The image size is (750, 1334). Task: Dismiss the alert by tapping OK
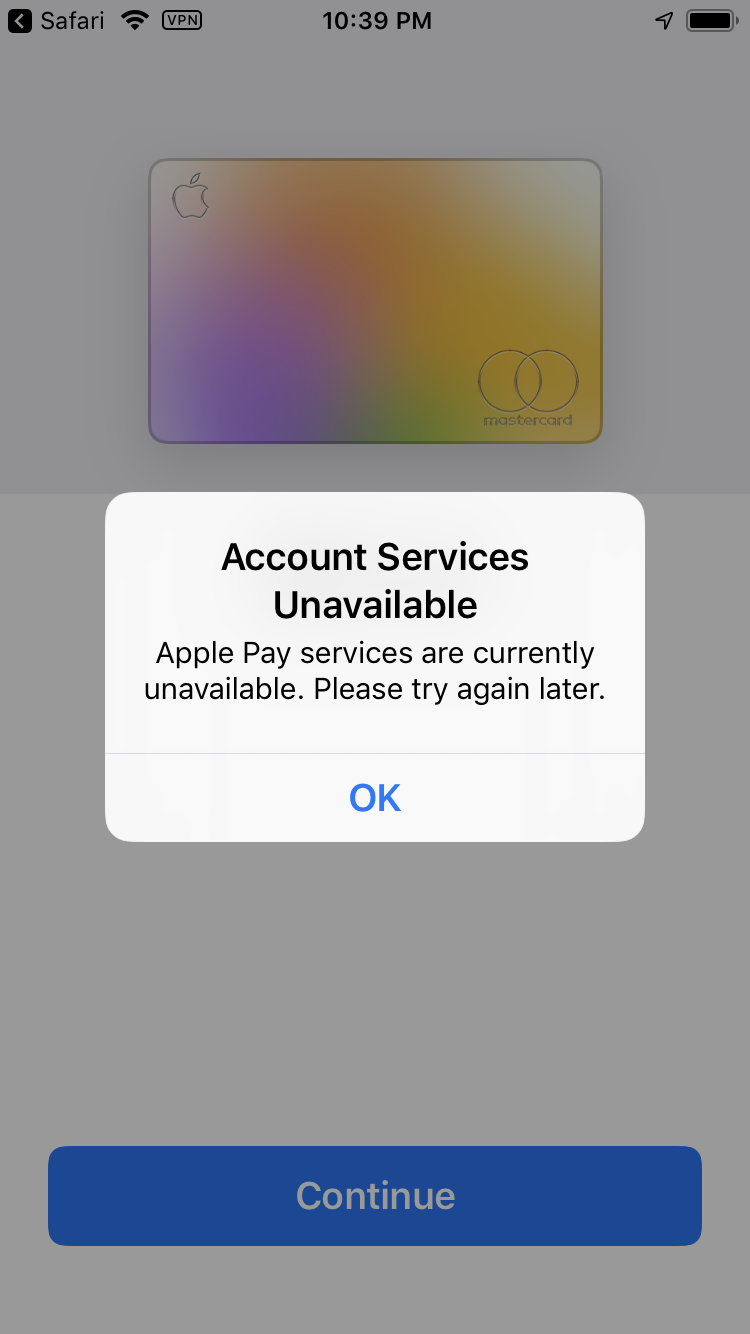tap(375, 797)
